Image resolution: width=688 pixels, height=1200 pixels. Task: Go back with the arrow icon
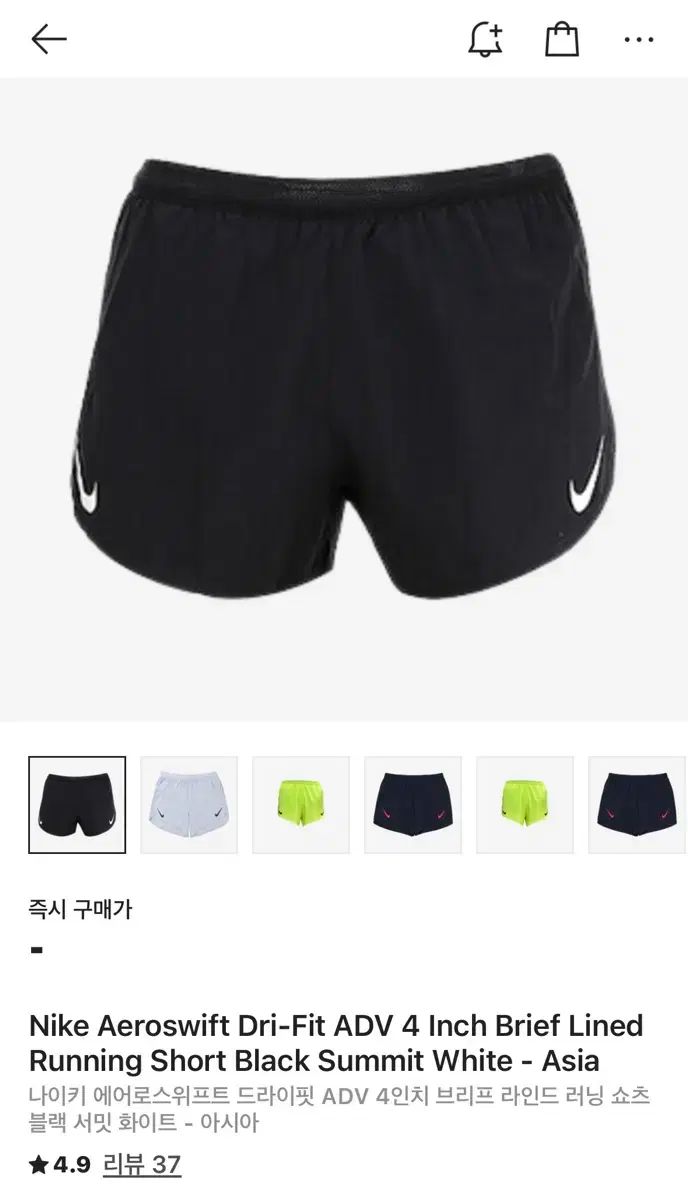(x=48, y=40)
